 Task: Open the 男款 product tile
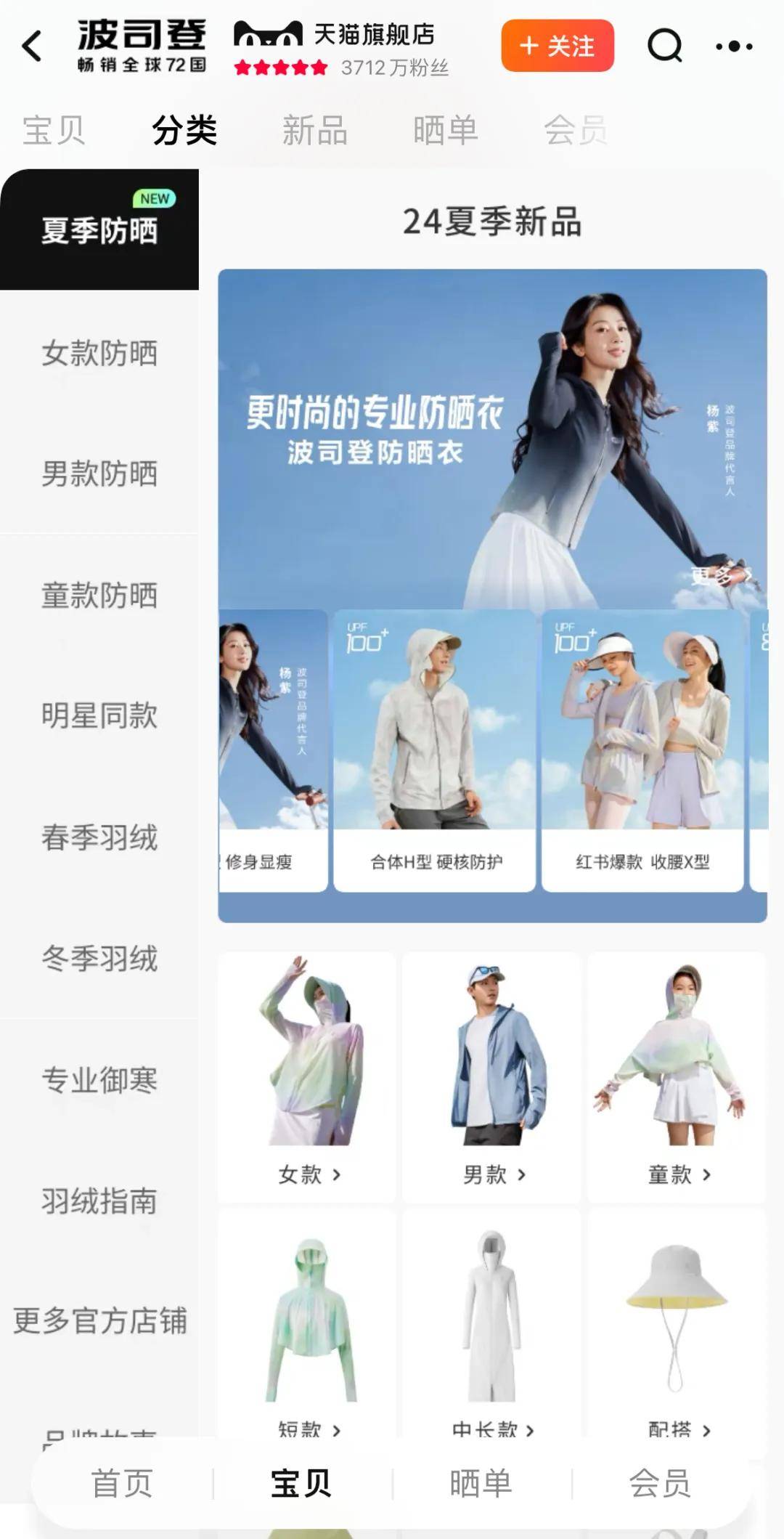[x=491, y=1075]
